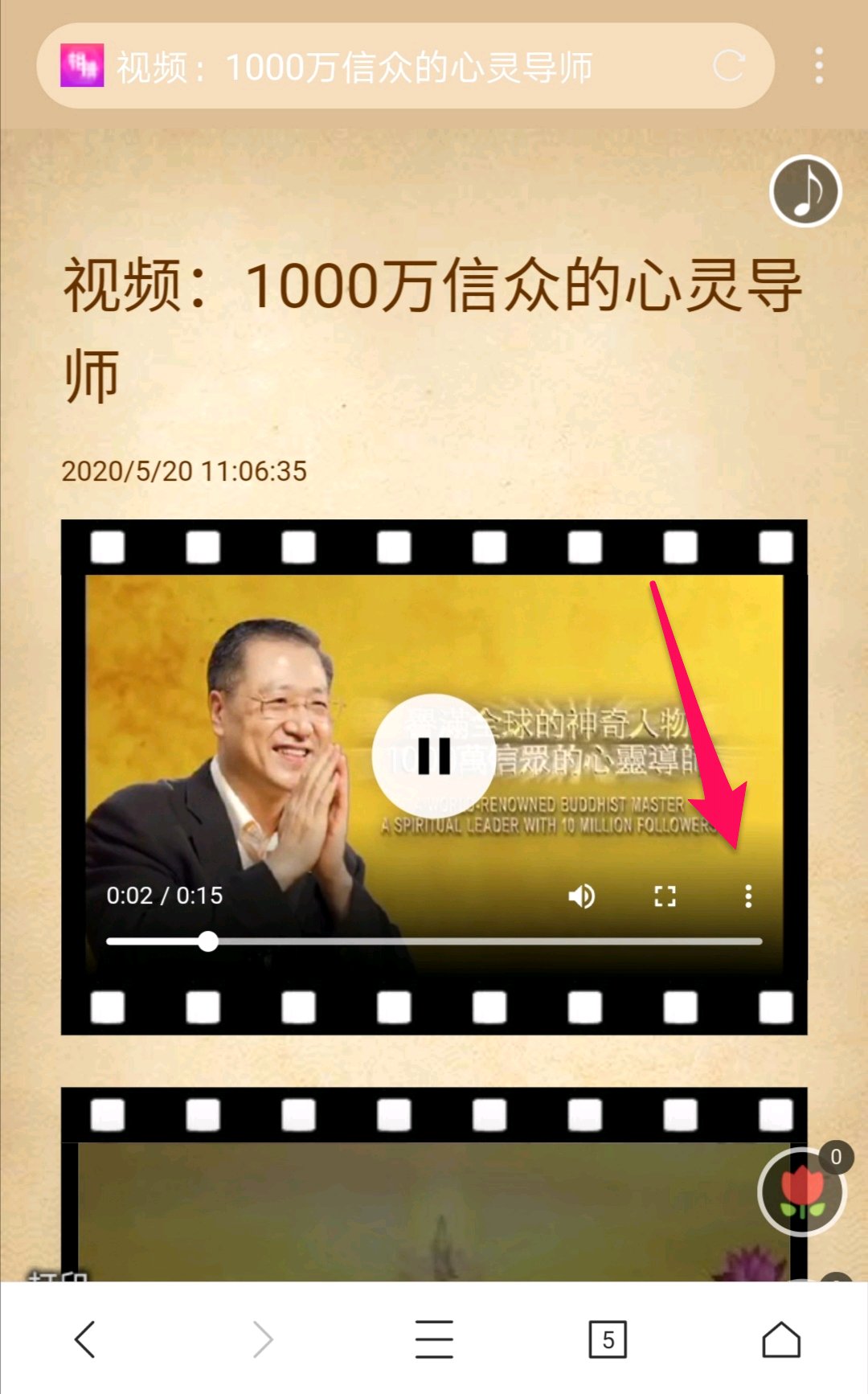Send a flower with the floating button
The width and height of the screenshot is (868, 1394).
click(x=802, y=1192)
